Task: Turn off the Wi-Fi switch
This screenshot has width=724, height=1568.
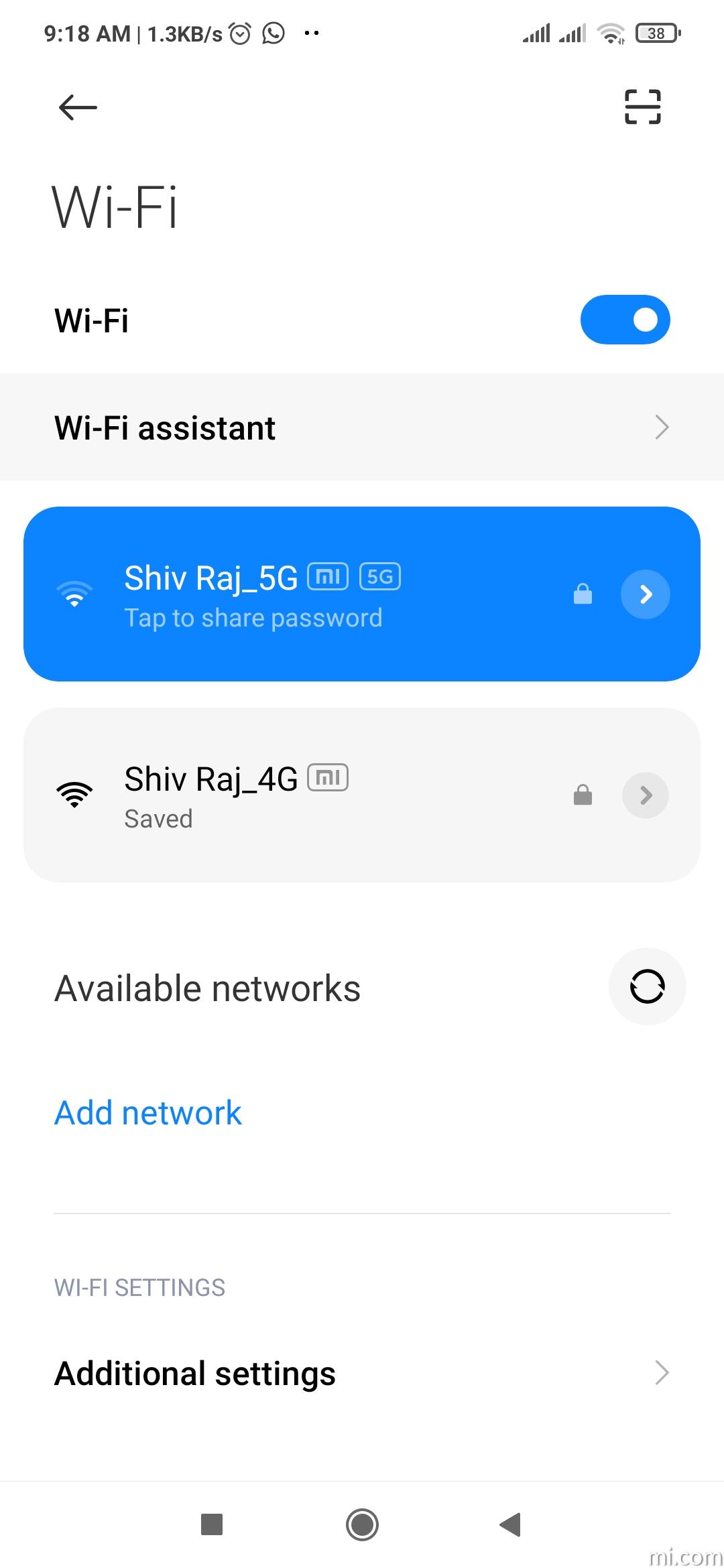Action: point(625,320)
